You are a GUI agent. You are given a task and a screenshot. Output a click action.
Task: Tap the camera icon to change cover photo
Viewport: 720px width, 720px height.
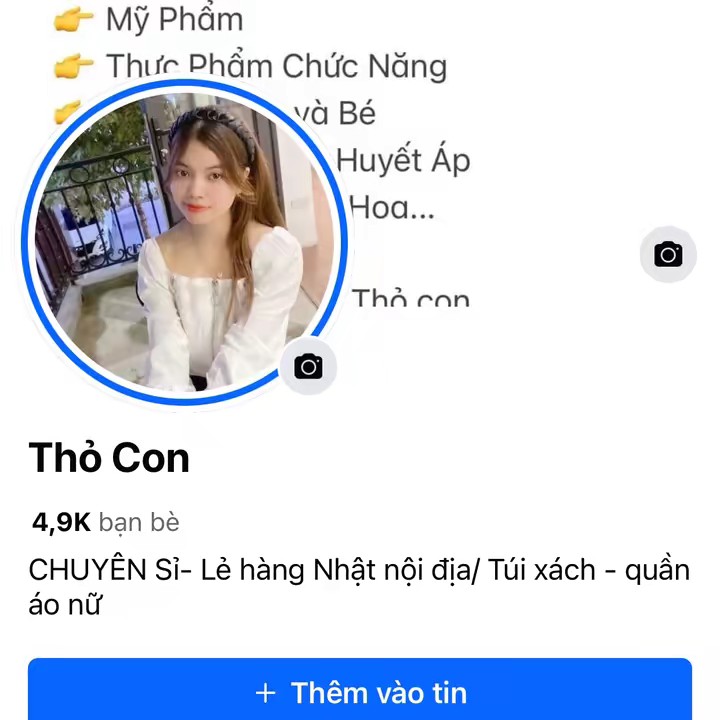[x=668, y=255]
